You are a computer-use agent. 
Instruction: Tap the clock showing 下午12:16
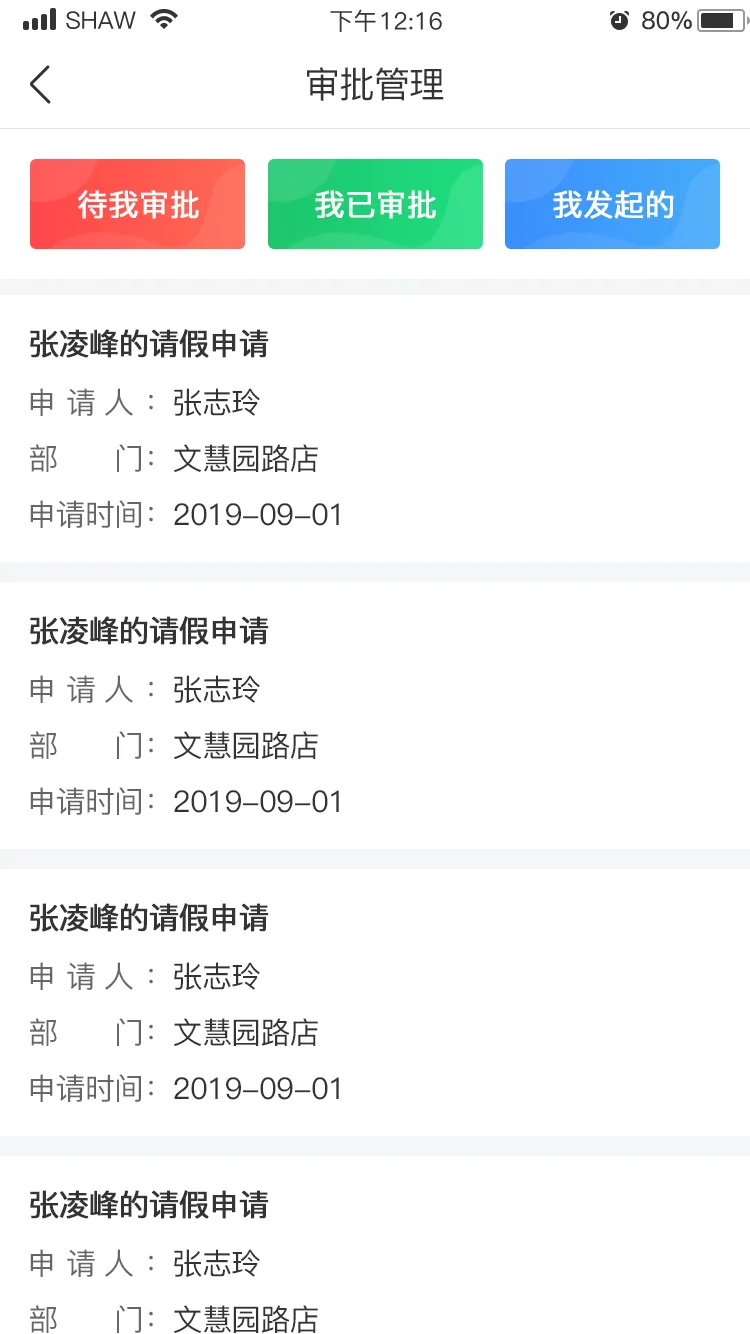coord(375,19)
